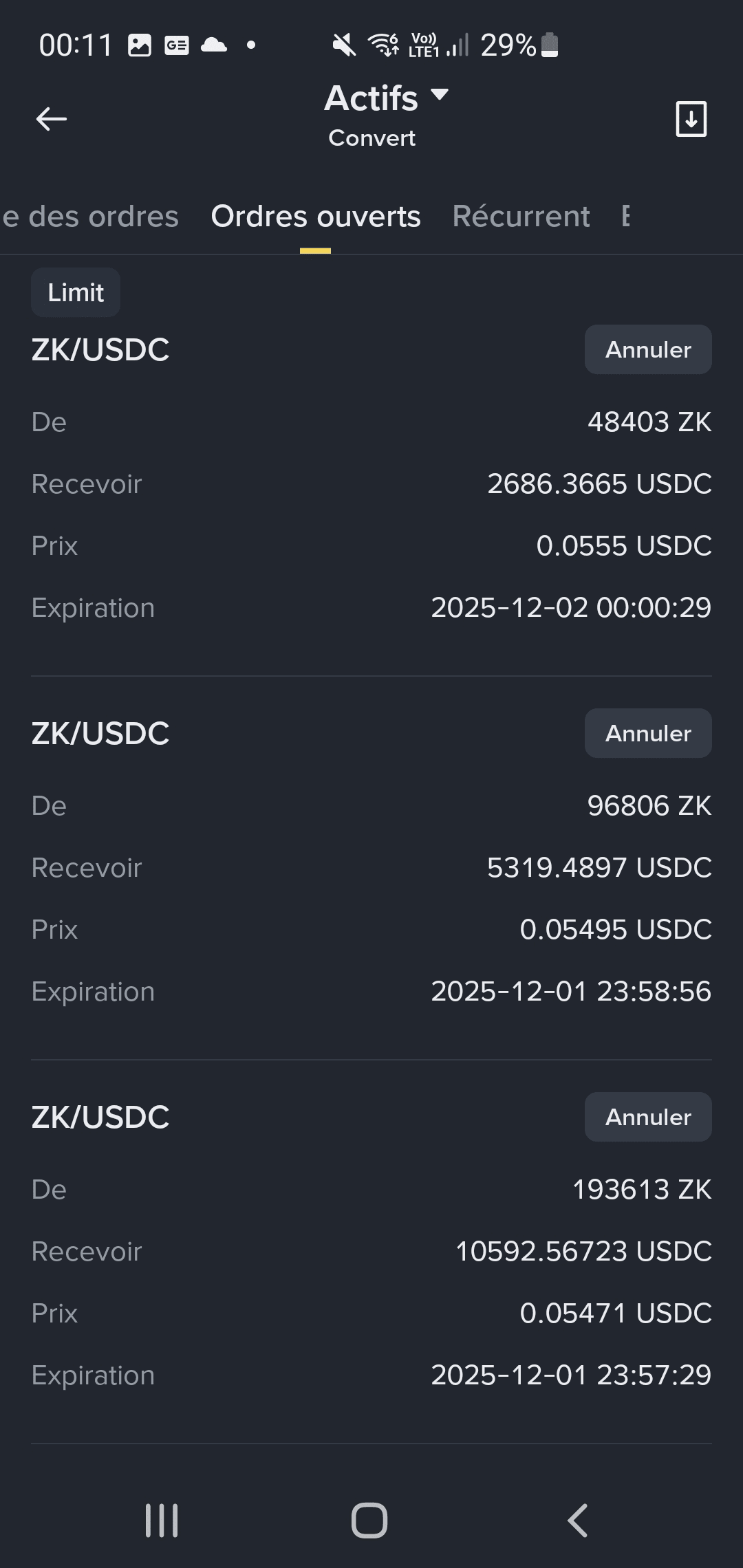The image size is (743, 1568).
Task: Cancel the 96806 ZK order with Annuler
Action: 647,734
